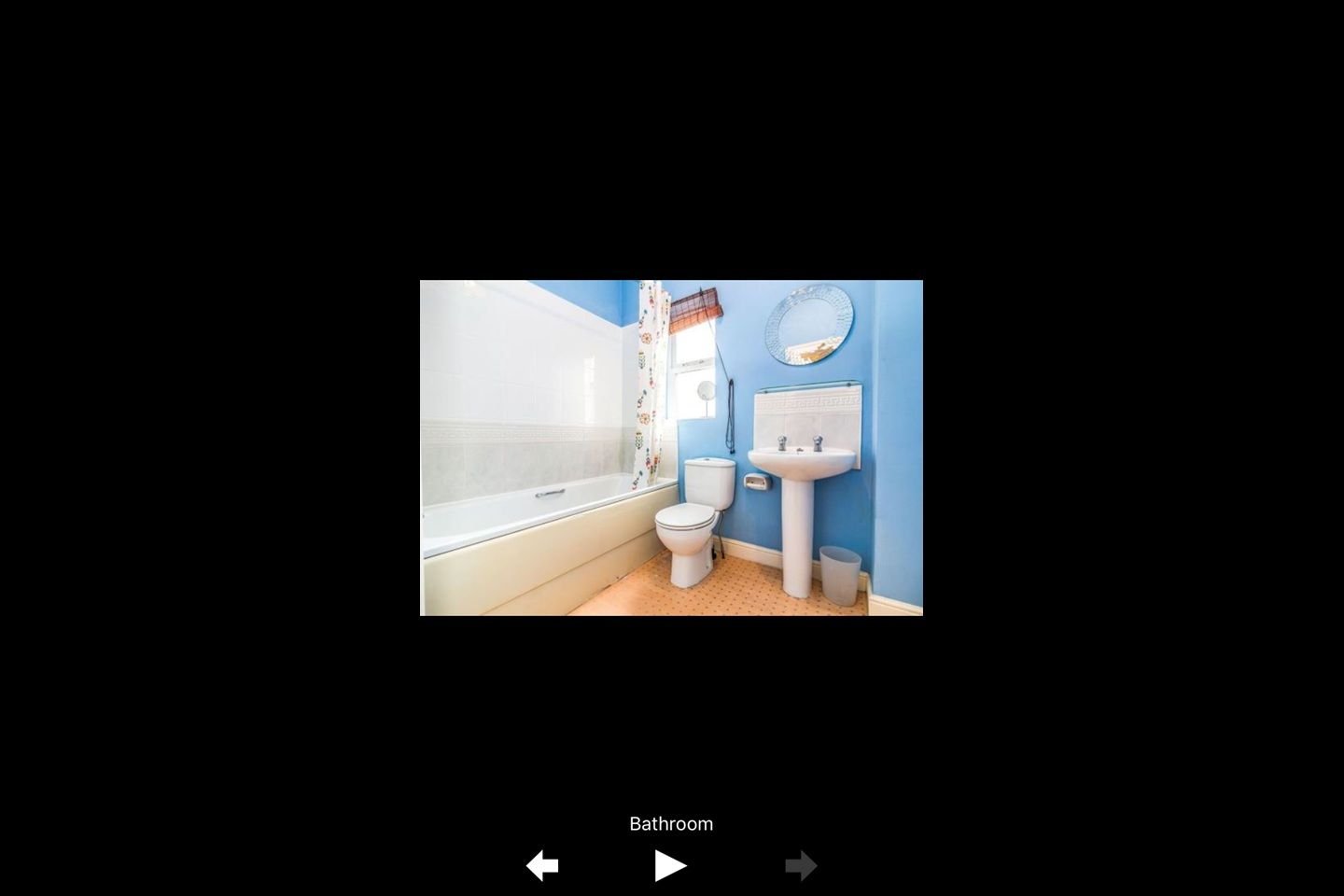Start the slideshow playback
This screenshot has width=1344, height=896.
[x=670, y=865]
